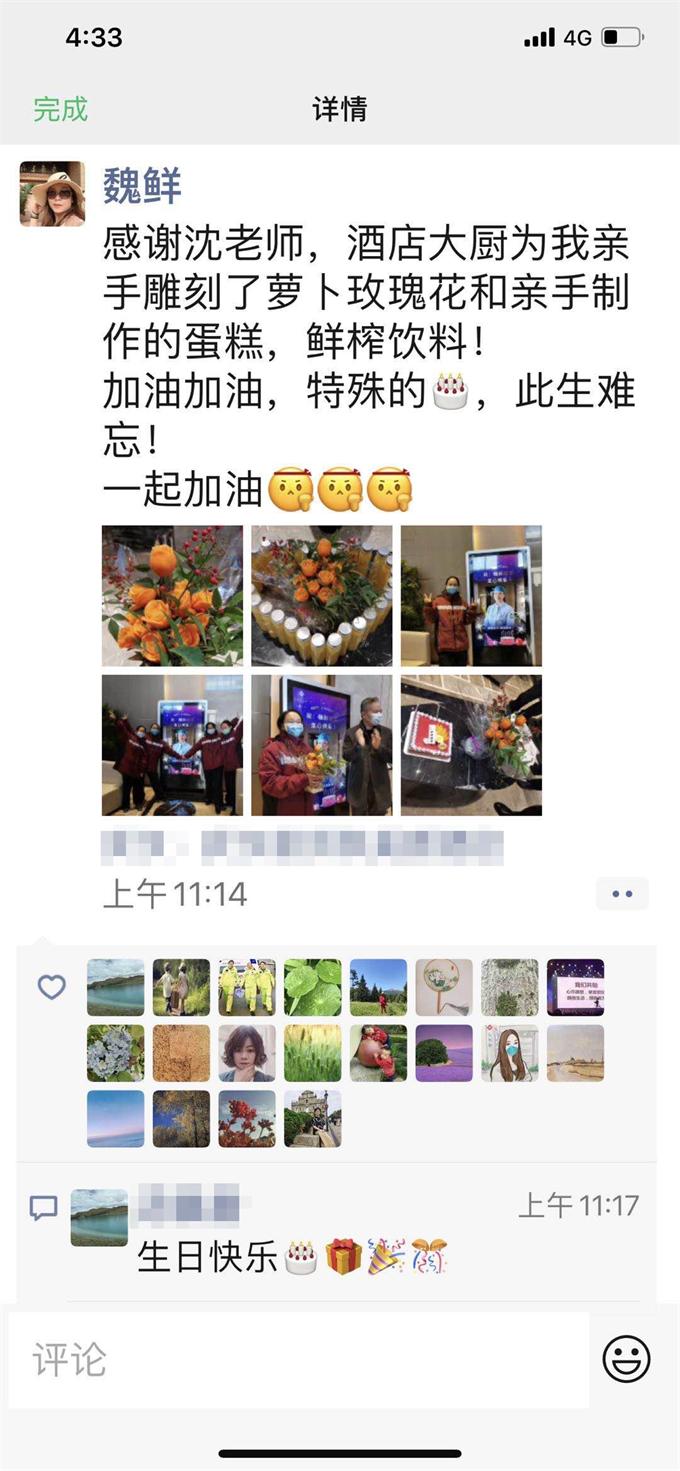Open the two-dot like/comment menu

click(x=622, y=894)
